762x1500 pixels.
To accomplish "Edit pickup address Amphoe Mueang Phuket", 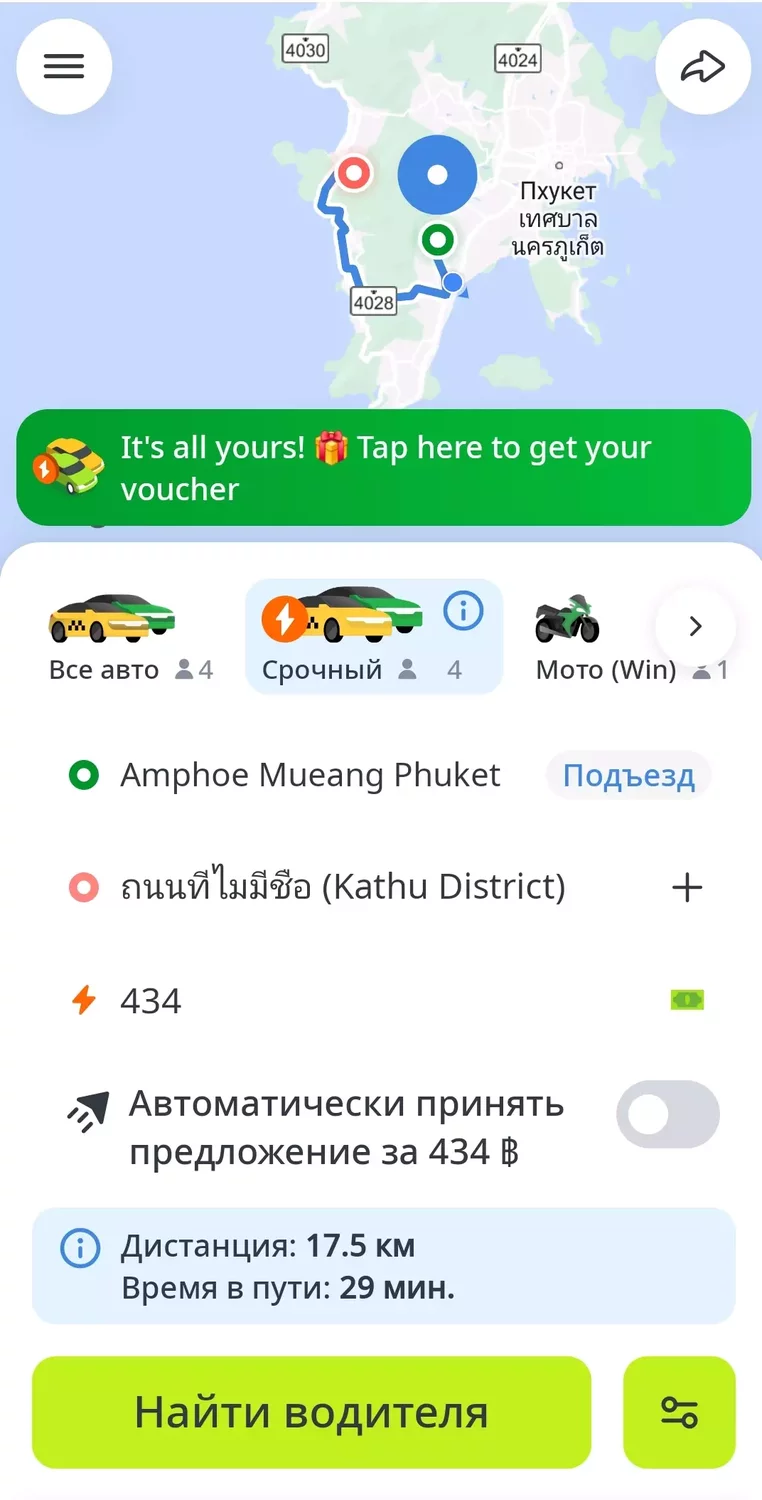I will pyautogui.click(x=310, y=776).
